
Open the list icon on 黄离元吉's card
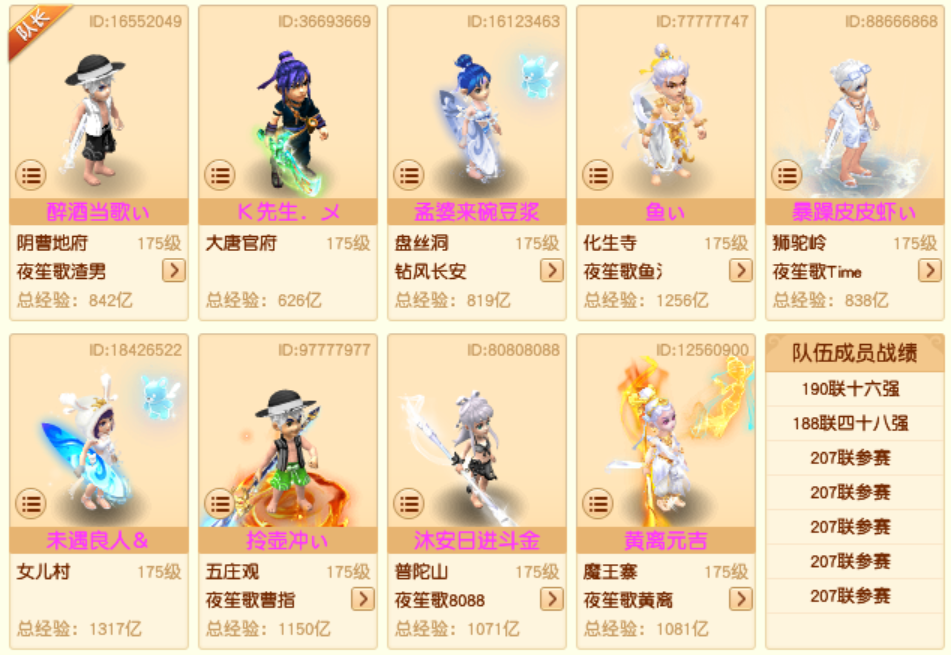tap(597, 503)
